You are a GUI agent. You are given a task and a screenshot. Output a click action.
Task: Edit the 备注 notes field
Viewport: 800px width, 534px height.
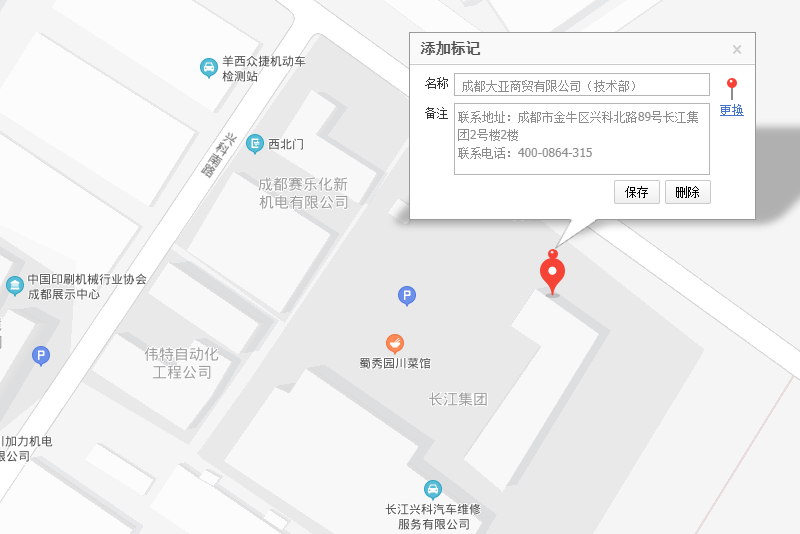coord(581,138)
